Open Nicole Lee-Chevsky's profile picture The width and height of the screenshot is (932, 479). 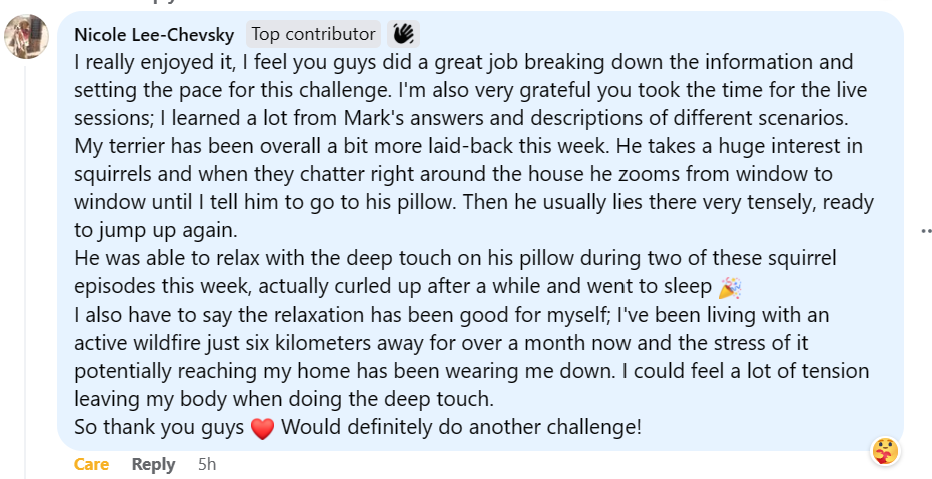click(x=27, y=39)
